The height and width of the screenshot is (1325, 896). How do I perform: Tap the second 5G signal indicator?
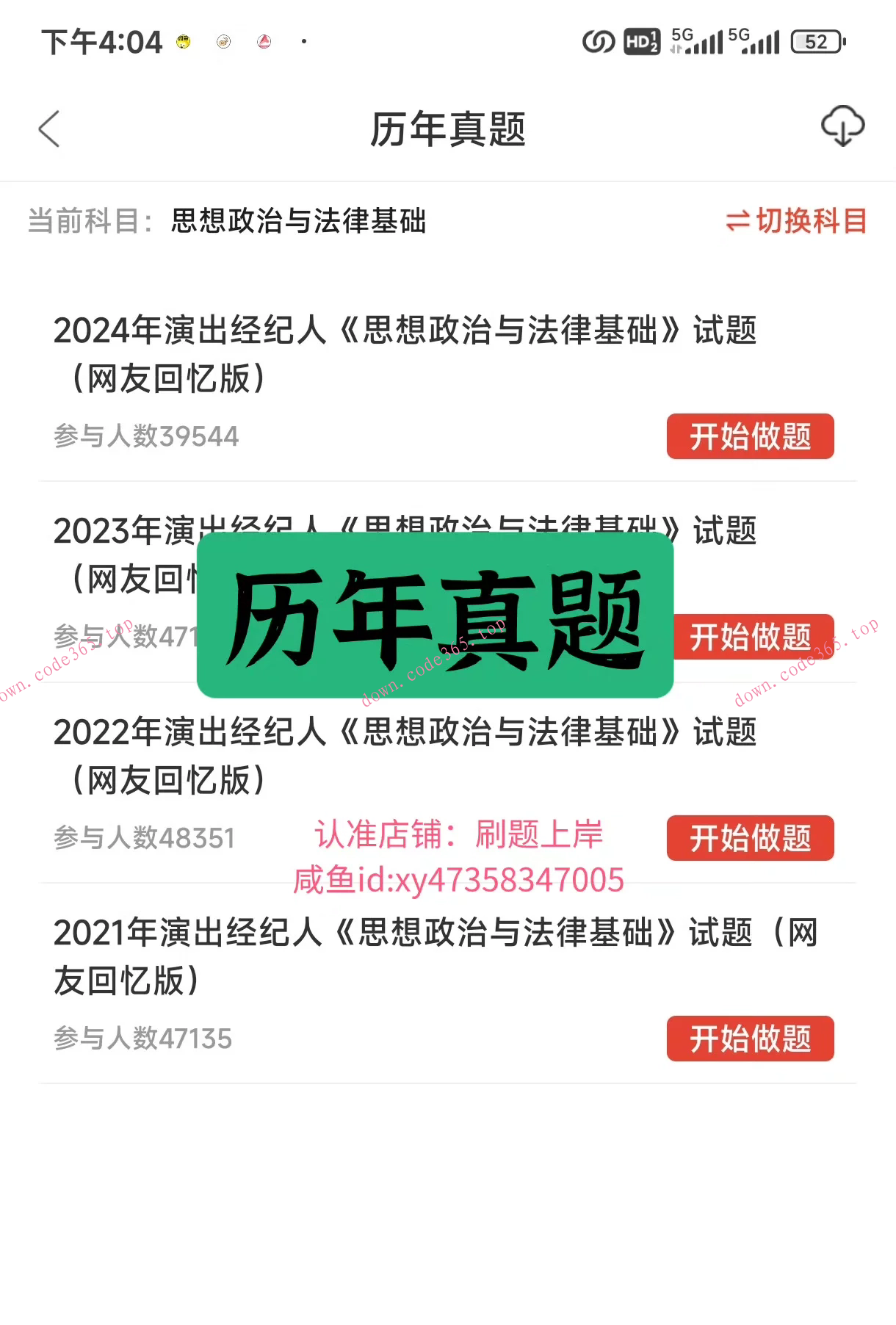[x=756, y=42]
